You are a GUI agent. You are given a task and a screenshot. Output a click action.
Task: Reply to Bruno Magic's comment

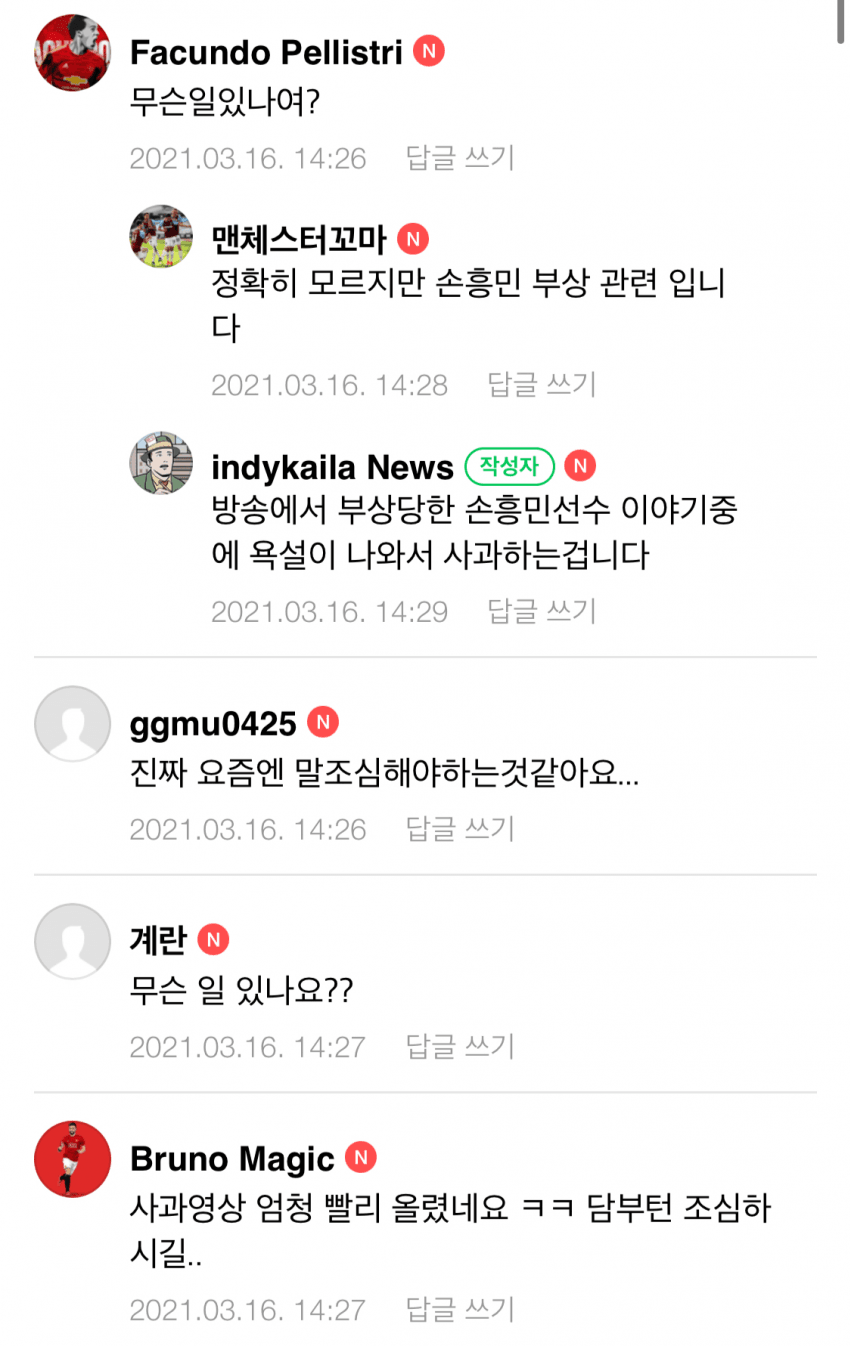point(460,1309)
